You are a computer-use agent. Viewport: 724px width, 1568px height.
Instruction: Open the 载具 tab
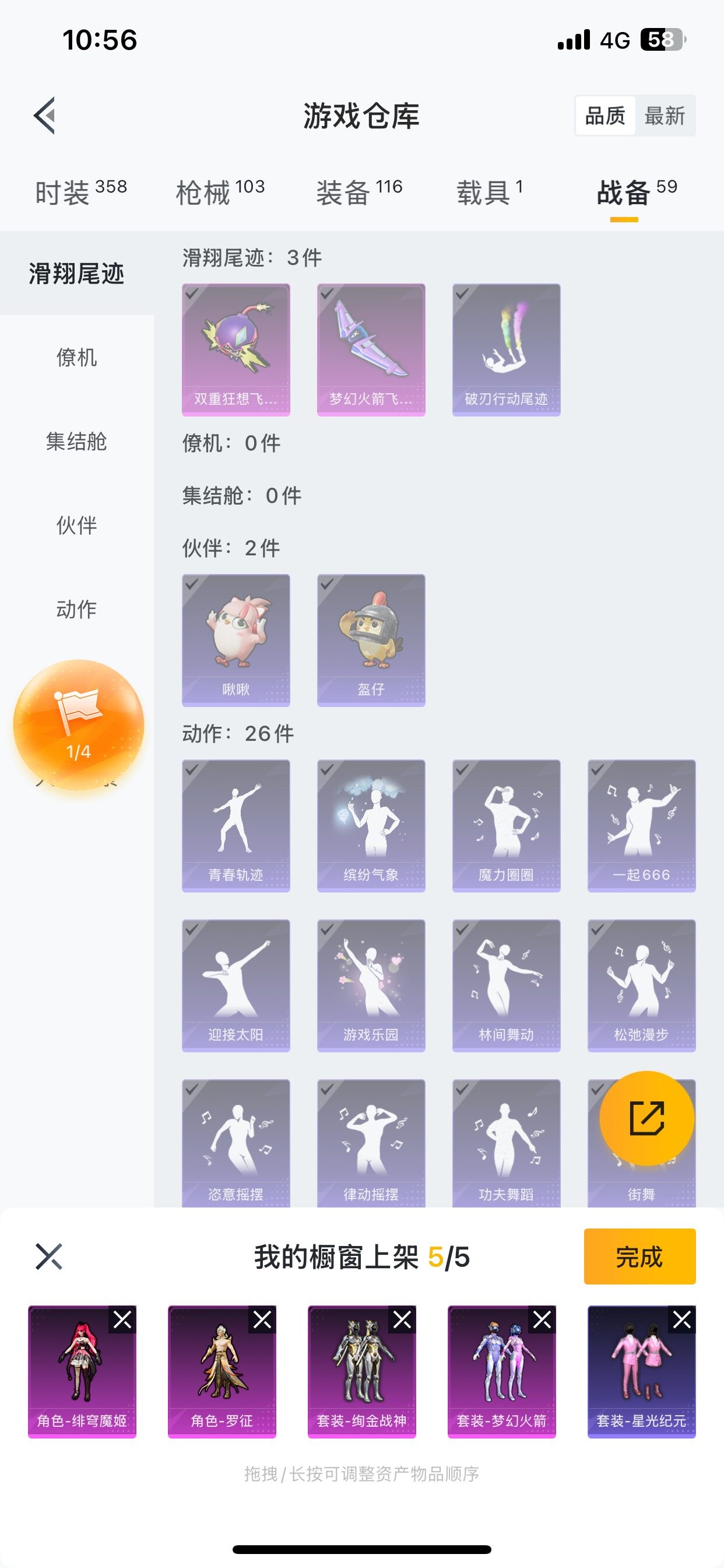coord(490,192)
